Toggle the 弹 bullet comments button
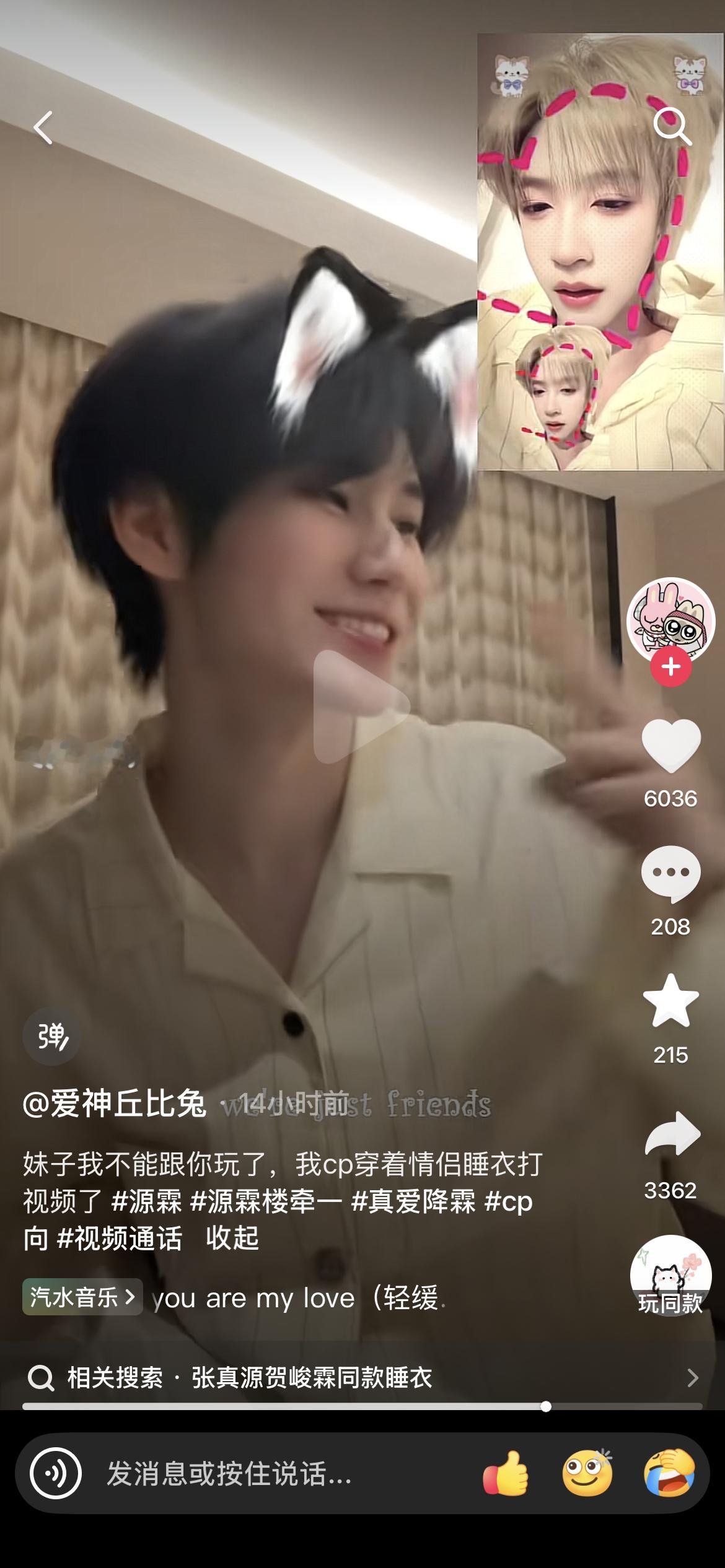 pyautogui.click(x=52, y=1037)
